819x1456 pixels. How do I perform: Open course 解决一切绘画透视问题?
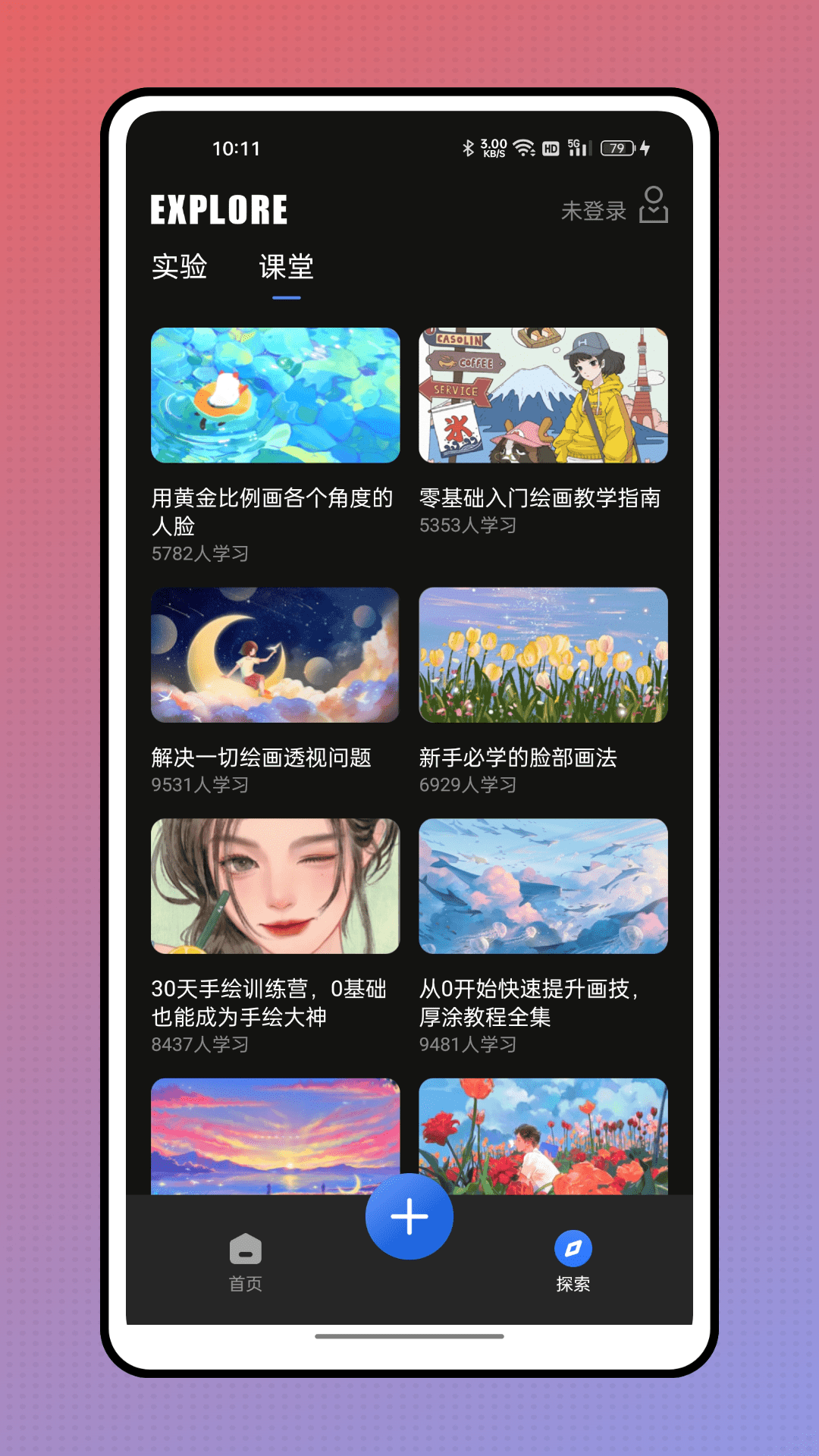point(275,655)
